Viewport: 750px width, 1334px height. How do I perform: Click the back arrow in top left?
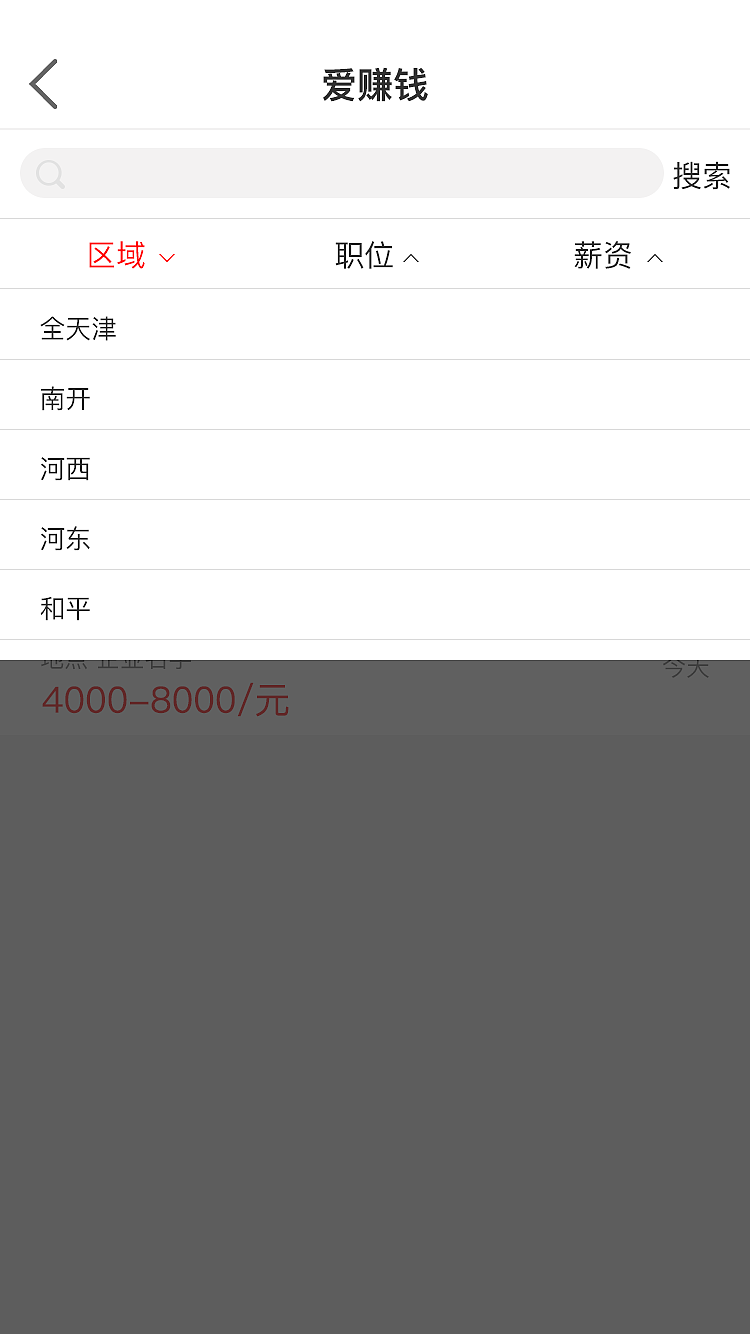42,84
